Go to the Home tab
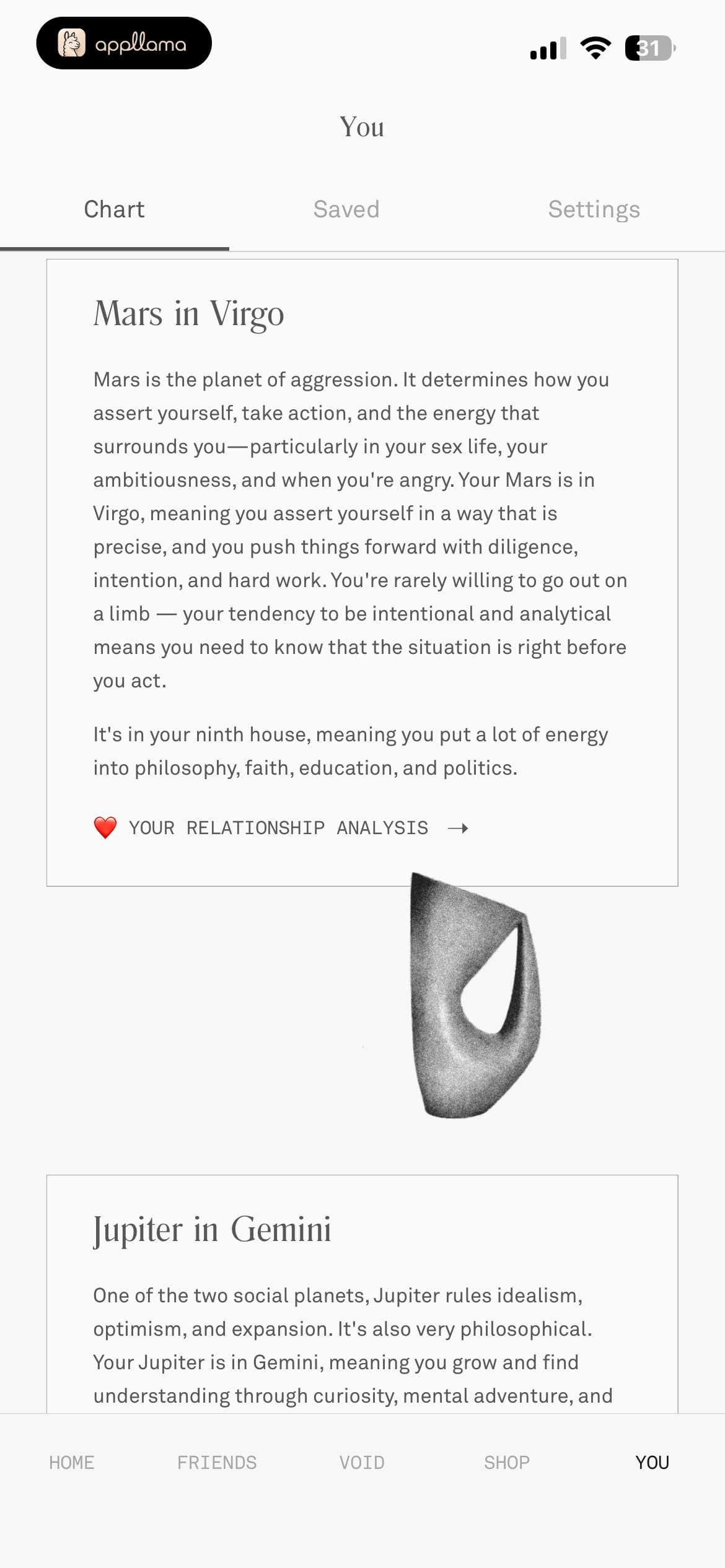 click(72, 1463)
